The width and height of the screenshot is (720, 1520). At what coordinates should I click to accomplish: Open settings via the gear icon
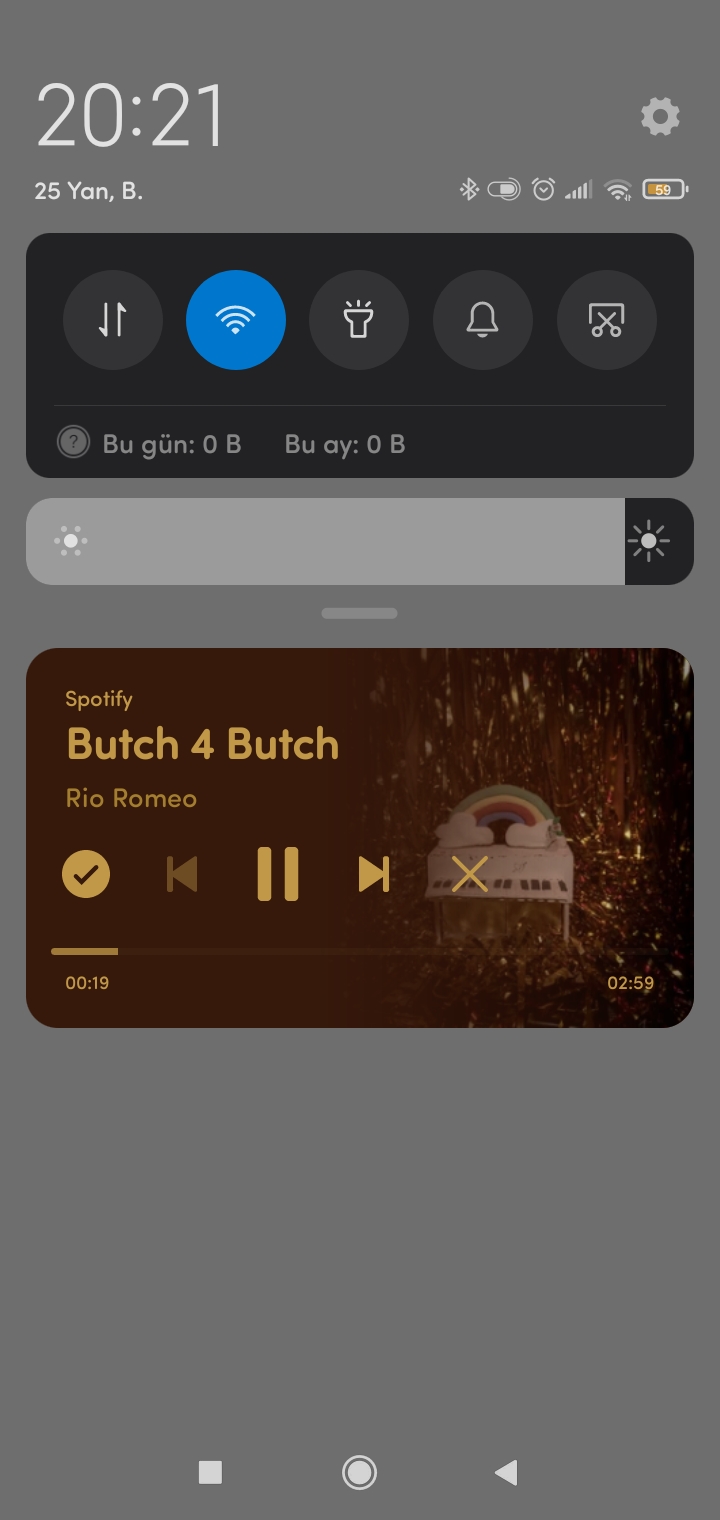pos(660,117)
